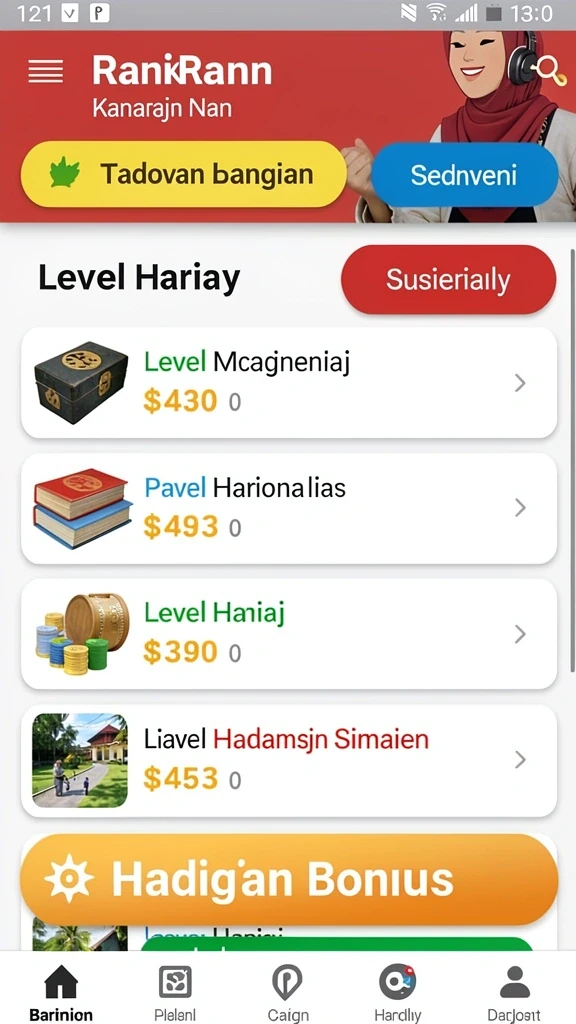This screenshot has height=1024, width=576.
Task: Tap the red Susierially button
Action: (448, 280)
